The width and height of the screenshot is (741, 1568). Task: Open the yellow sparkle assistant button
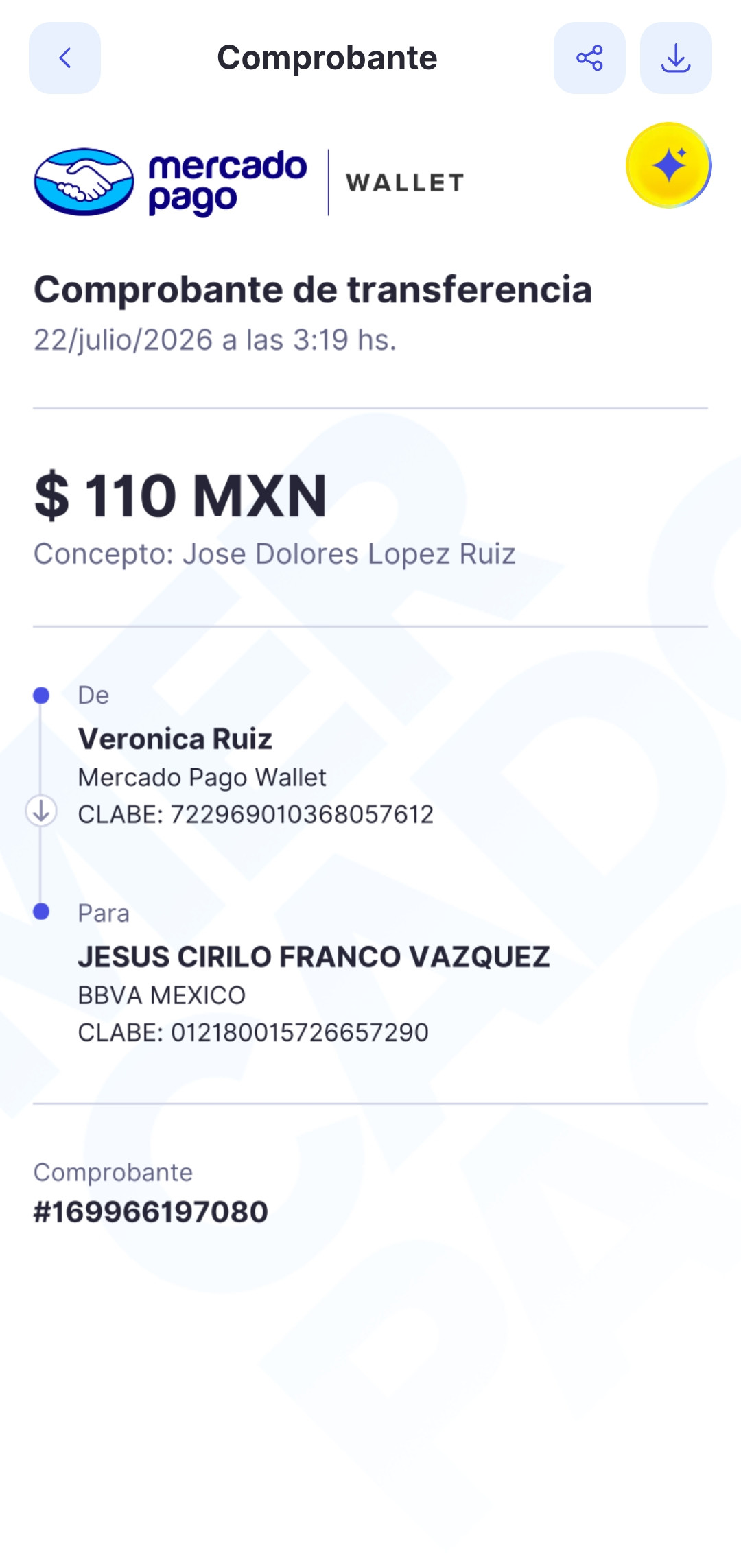click(x=669, y=165)
